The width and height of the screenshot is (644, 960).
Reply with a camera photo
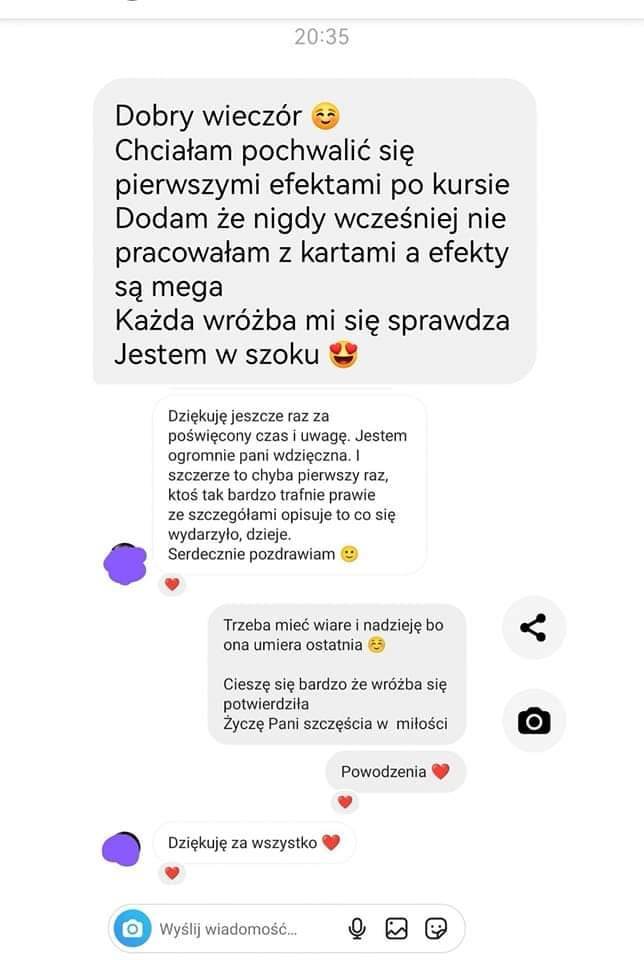pyautogui.click(x=533, y=720)
